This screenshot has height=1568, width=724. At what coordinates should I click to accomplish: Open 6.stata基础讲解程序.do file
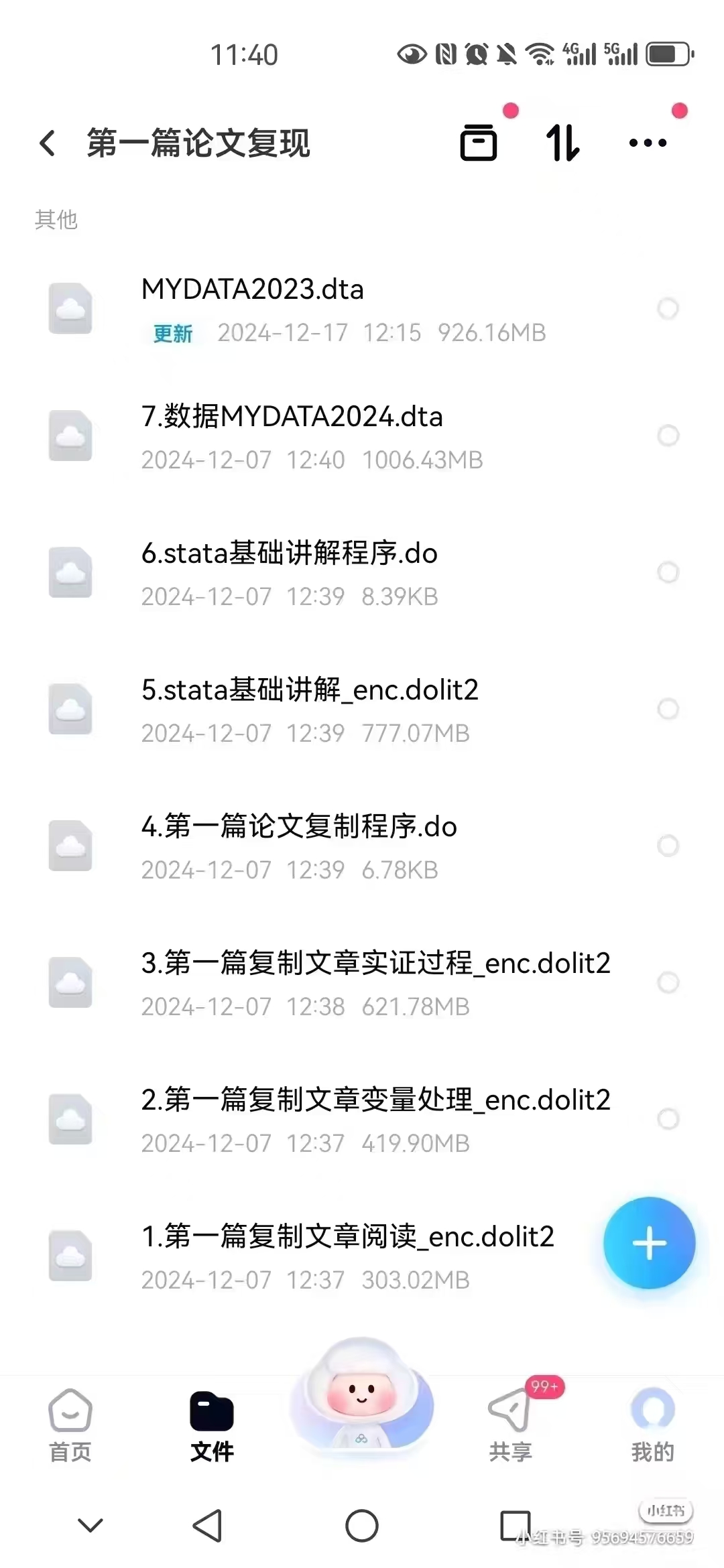tap(289, 553)
